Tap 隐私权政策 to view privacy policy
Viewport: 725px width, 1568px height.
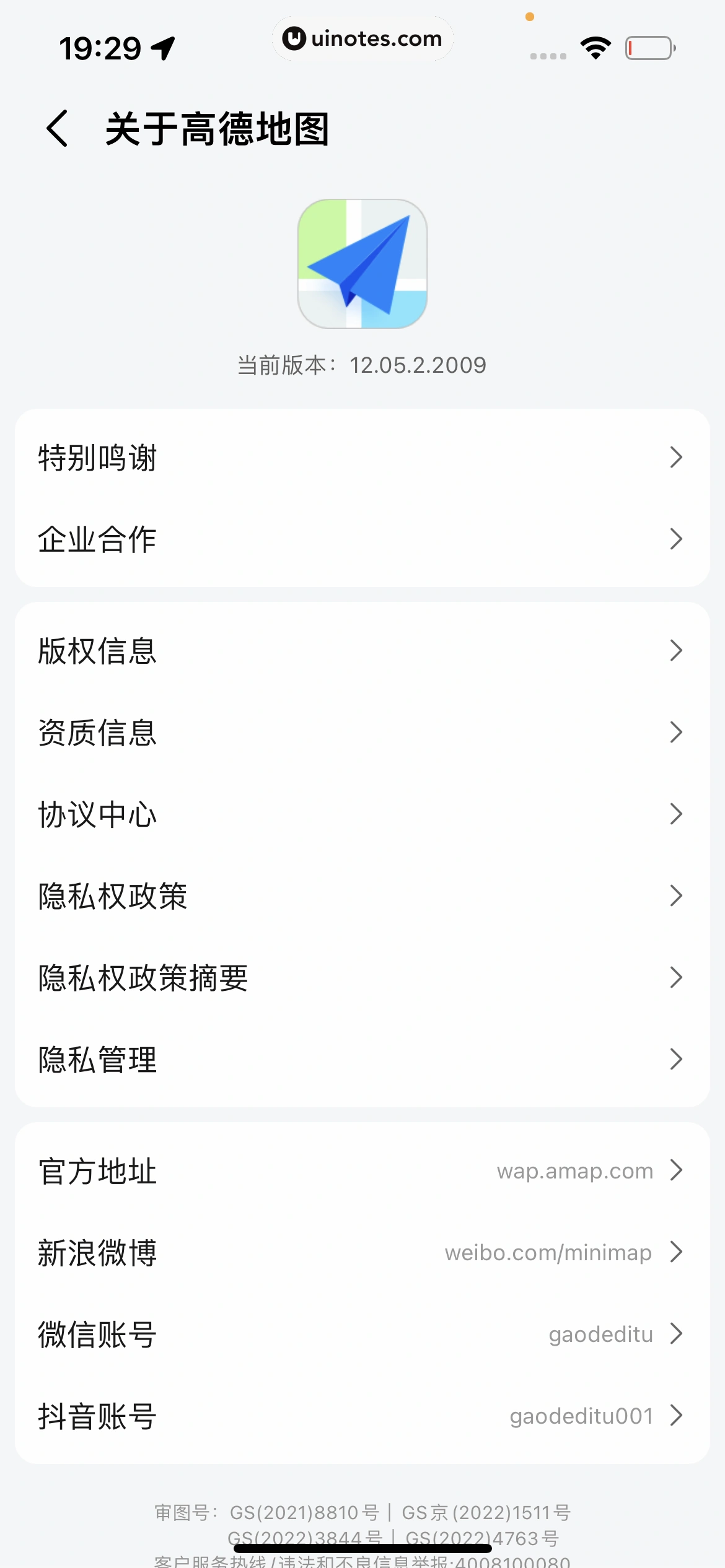pos(362,896)
